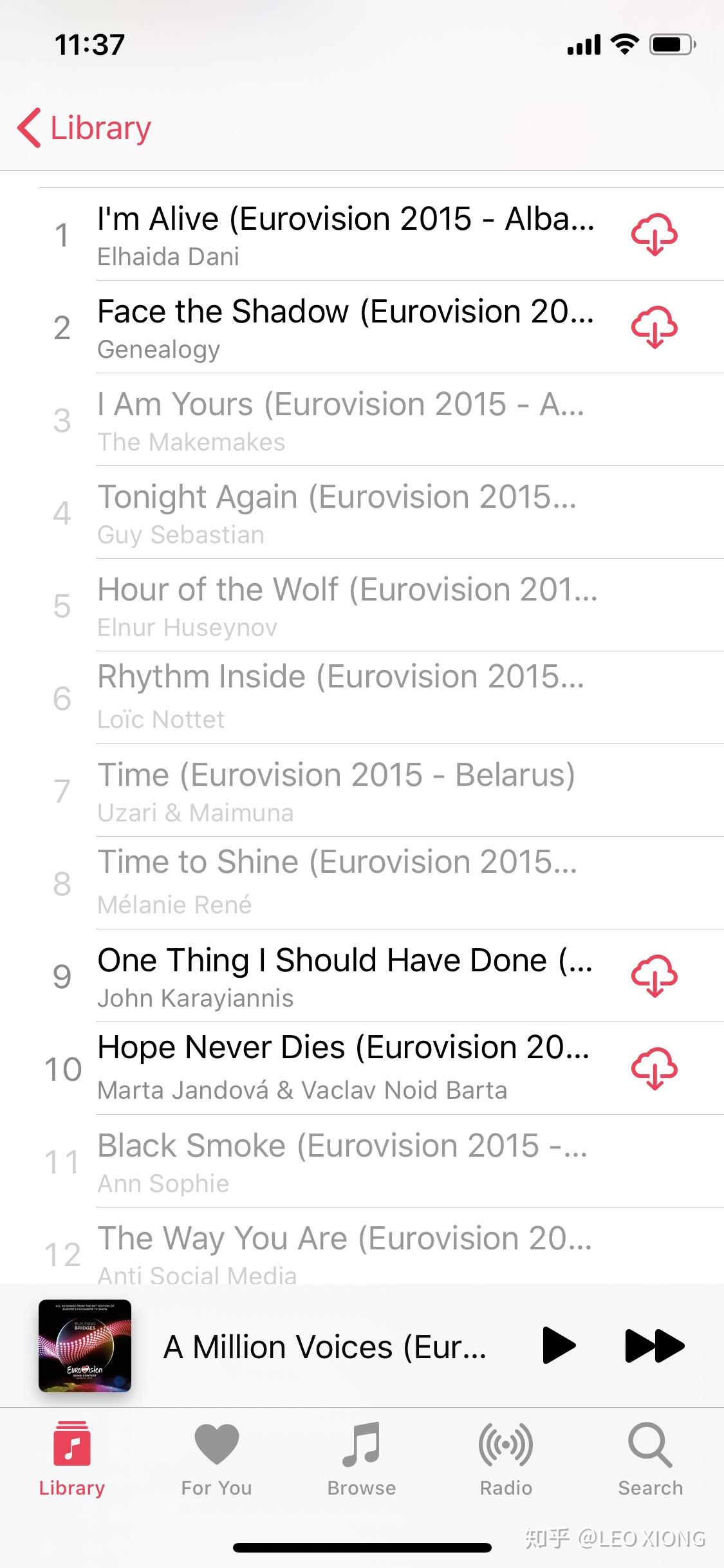Image resolution: width=724 pixels, height=1568 pixels.
Task: Go back to Library
Action: (x=84, y=127)
